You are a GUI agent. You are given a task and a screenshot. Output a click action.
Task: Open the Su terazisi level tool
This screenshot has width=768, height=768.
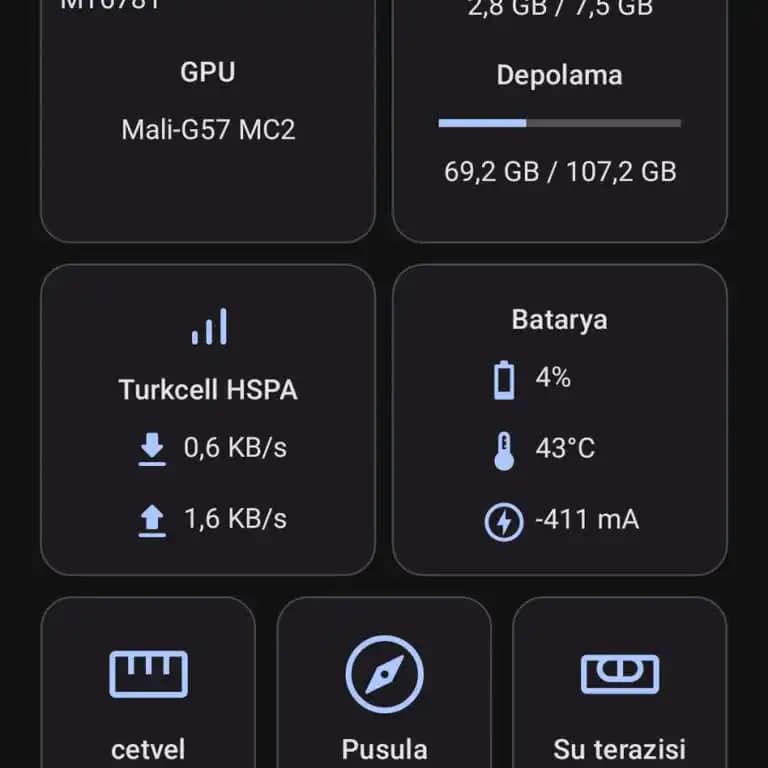[619, 690]
